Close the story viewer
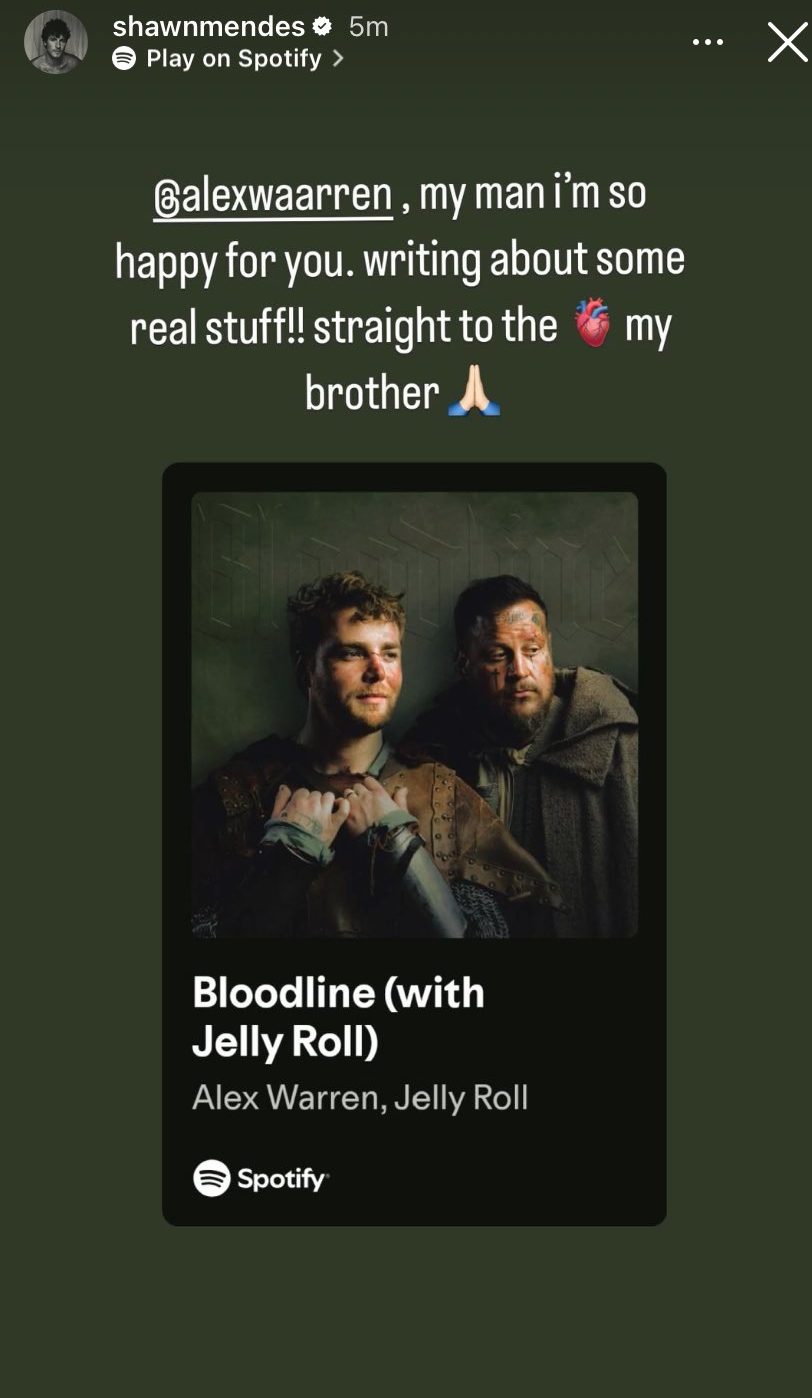The width and height of the screenshot is (812, 1398). (x=787, y=42)
